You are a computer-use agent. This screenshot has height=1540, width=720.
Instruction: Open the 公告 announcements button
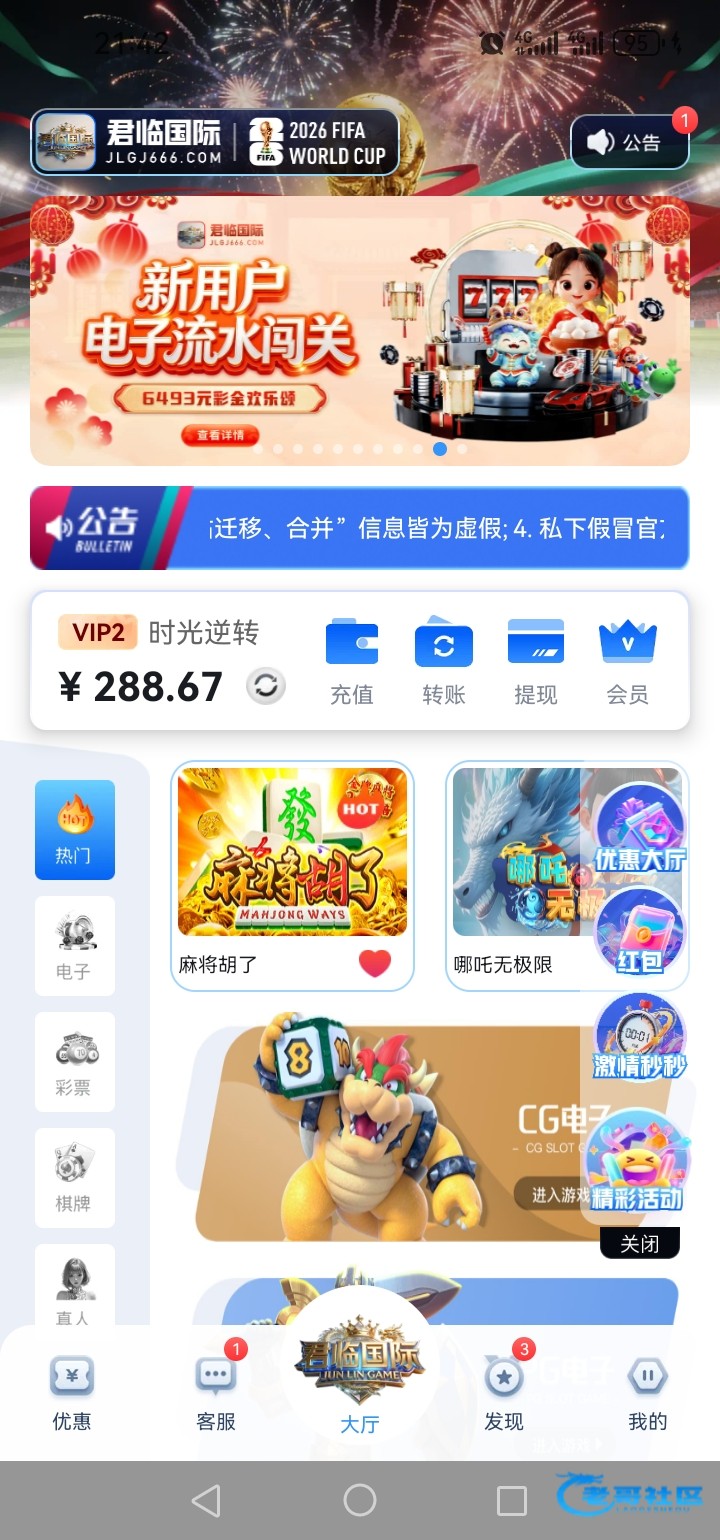(629, 142)
